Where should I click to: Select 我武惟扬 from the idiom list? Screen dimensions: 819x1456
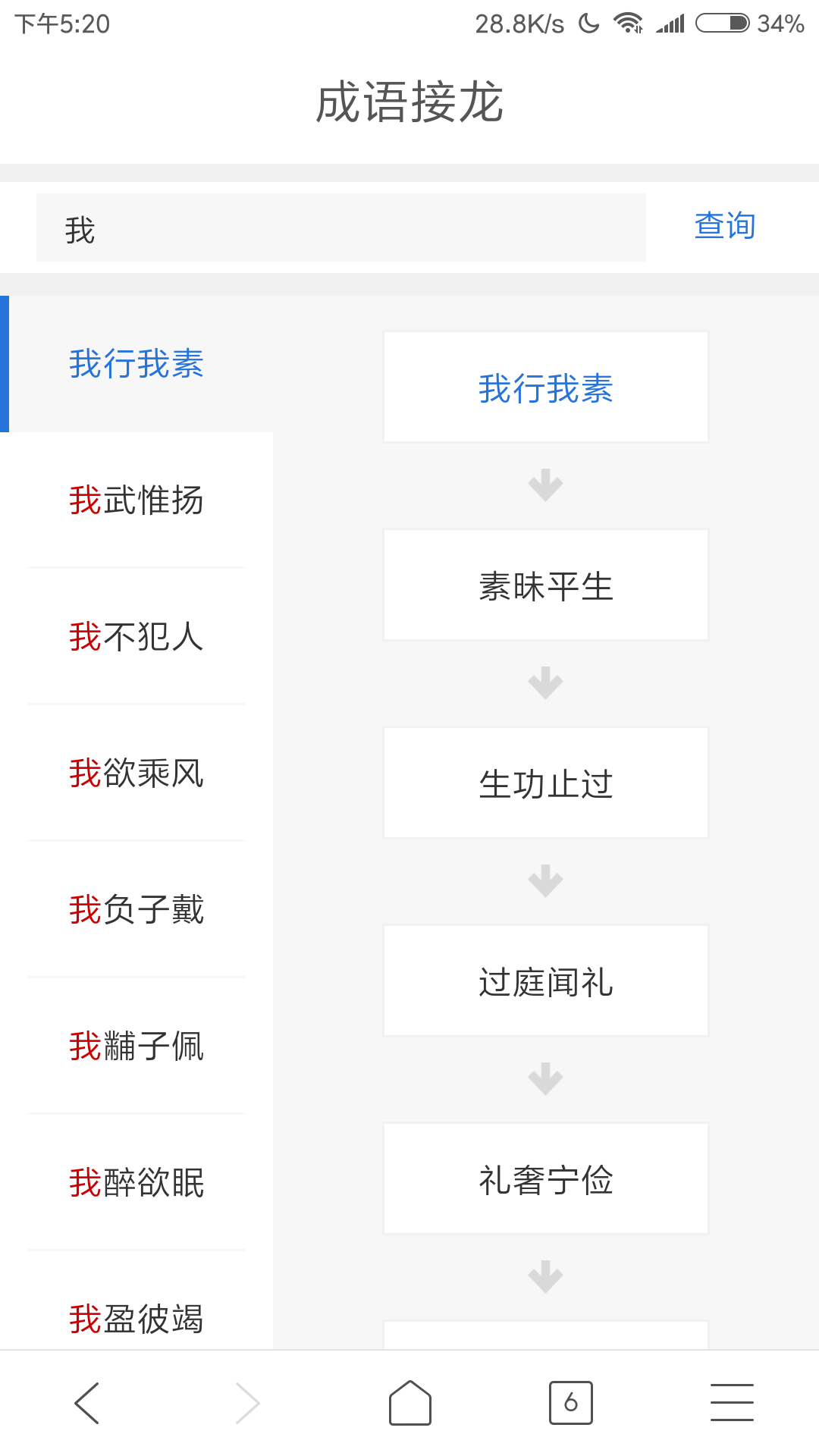136,500
